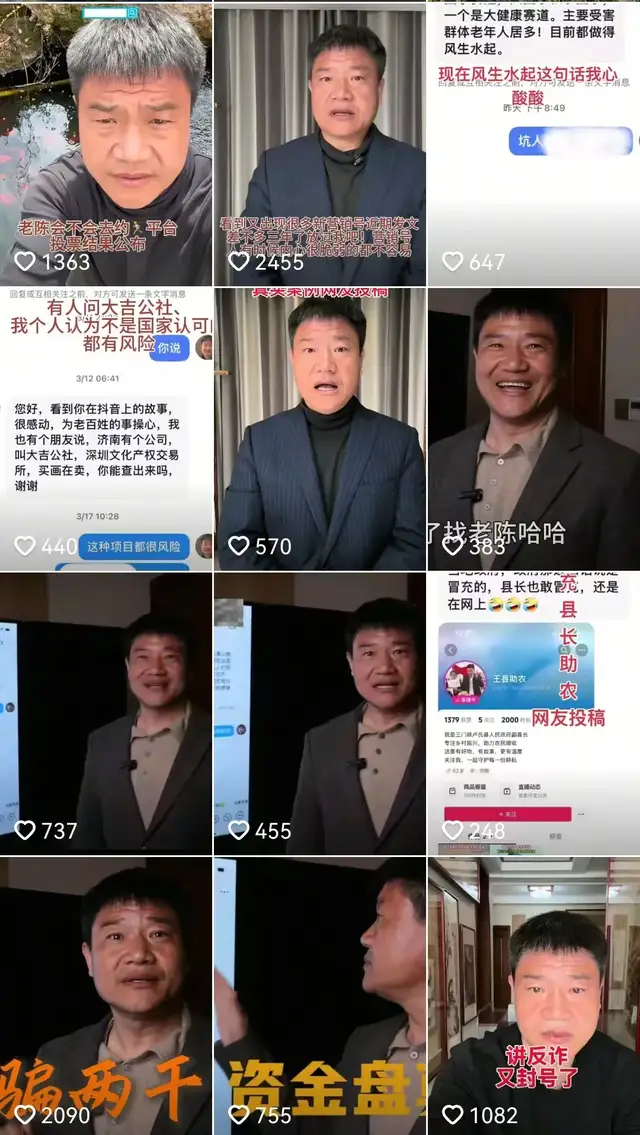Open the 网友投稿 video with 248 likes
This screenshot has height=1135, width=640.
click(x=534, y=712)
